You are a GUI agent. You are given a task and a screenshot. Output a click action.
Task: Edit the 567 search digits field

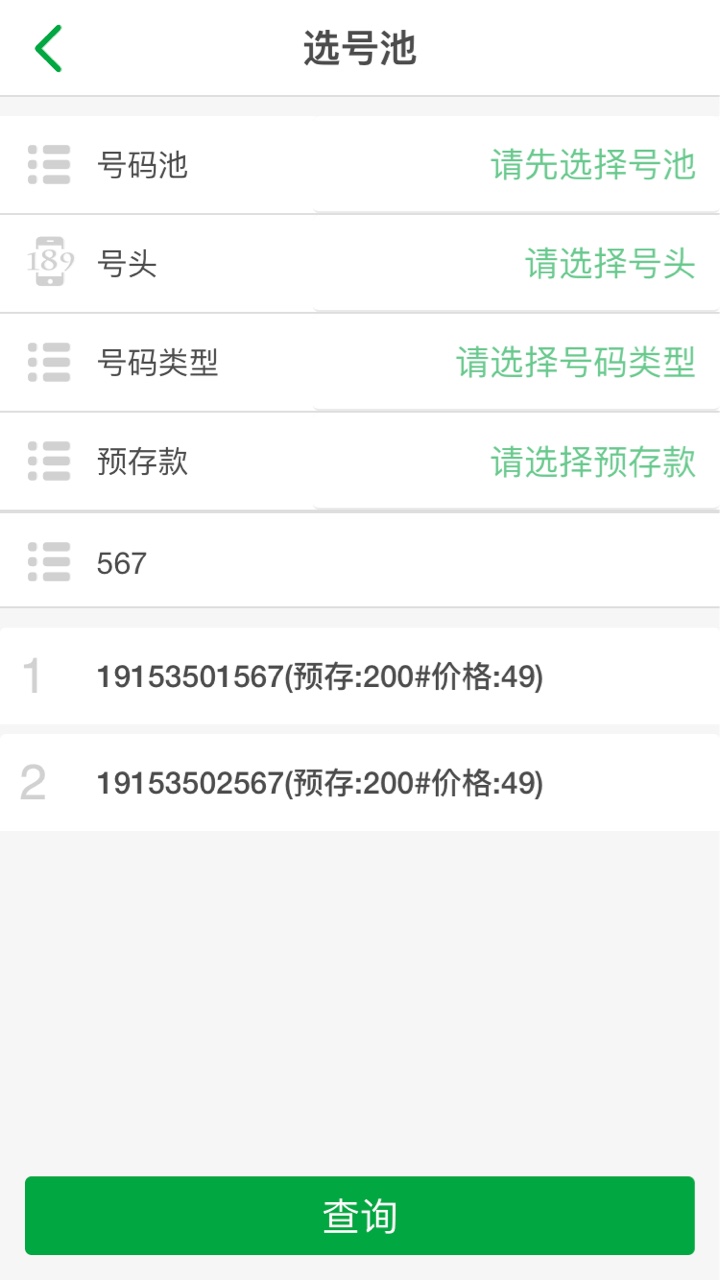tap(360, 562)
